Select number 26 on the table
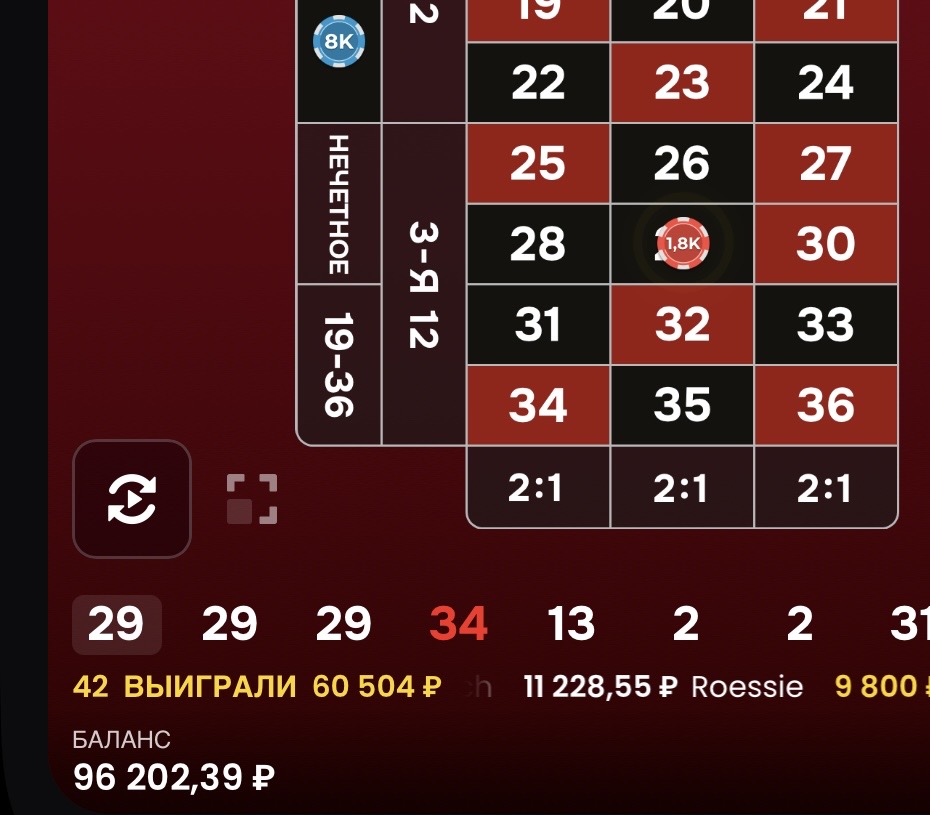The image size is (930, 815). 681,163
